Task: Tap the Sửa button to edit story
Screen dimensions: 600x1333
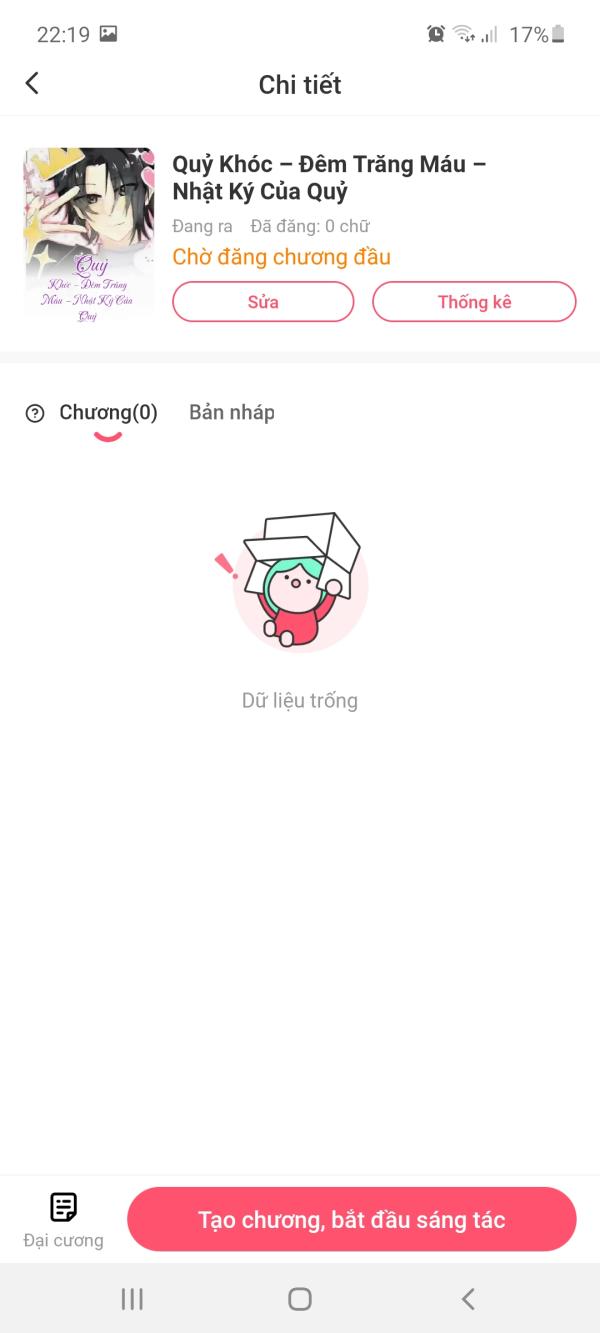Action: (263, 302)
